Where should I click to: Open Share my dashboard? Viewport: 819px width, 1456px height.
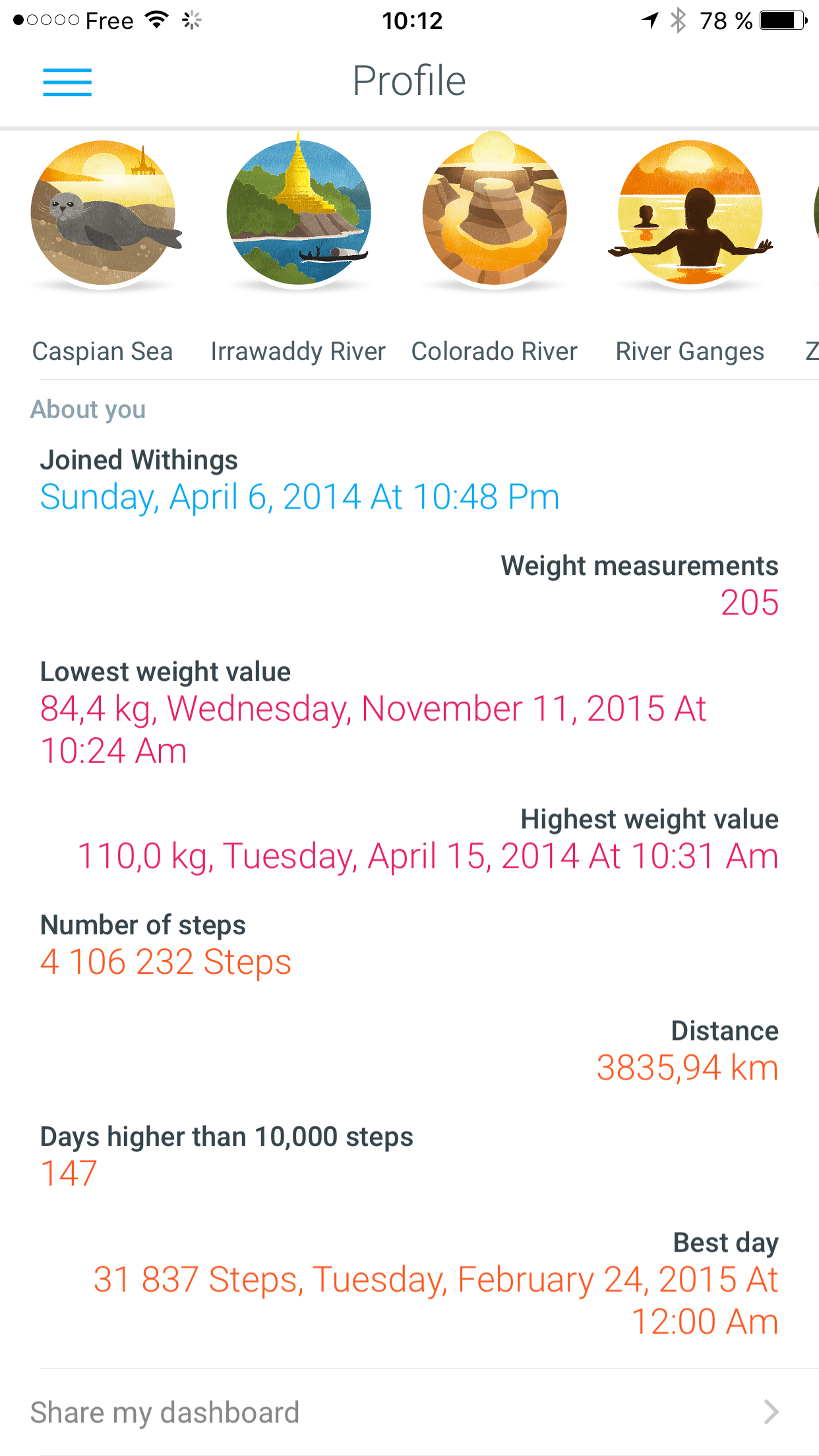pyautogui.click(x=409, y=1412)
